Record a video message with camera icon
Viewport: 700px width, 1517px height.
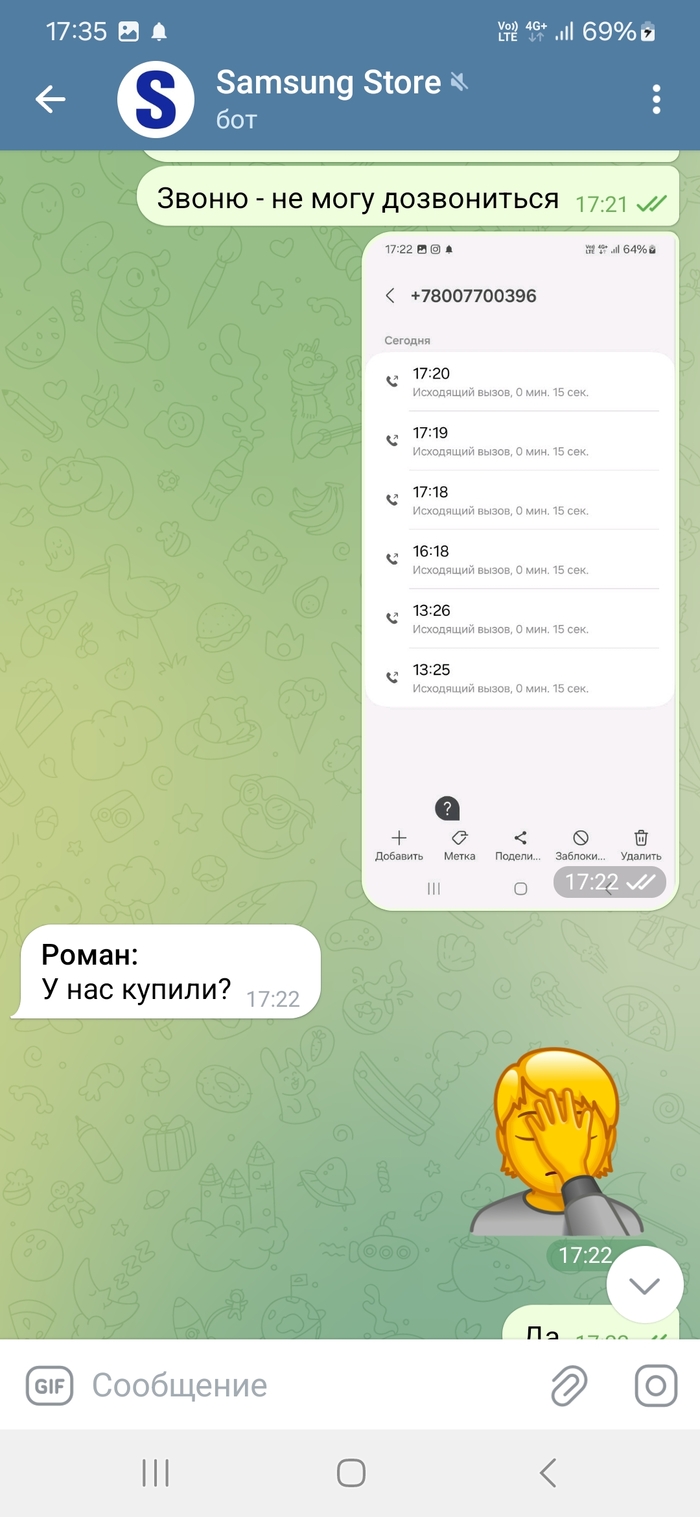pos(656,1385)
